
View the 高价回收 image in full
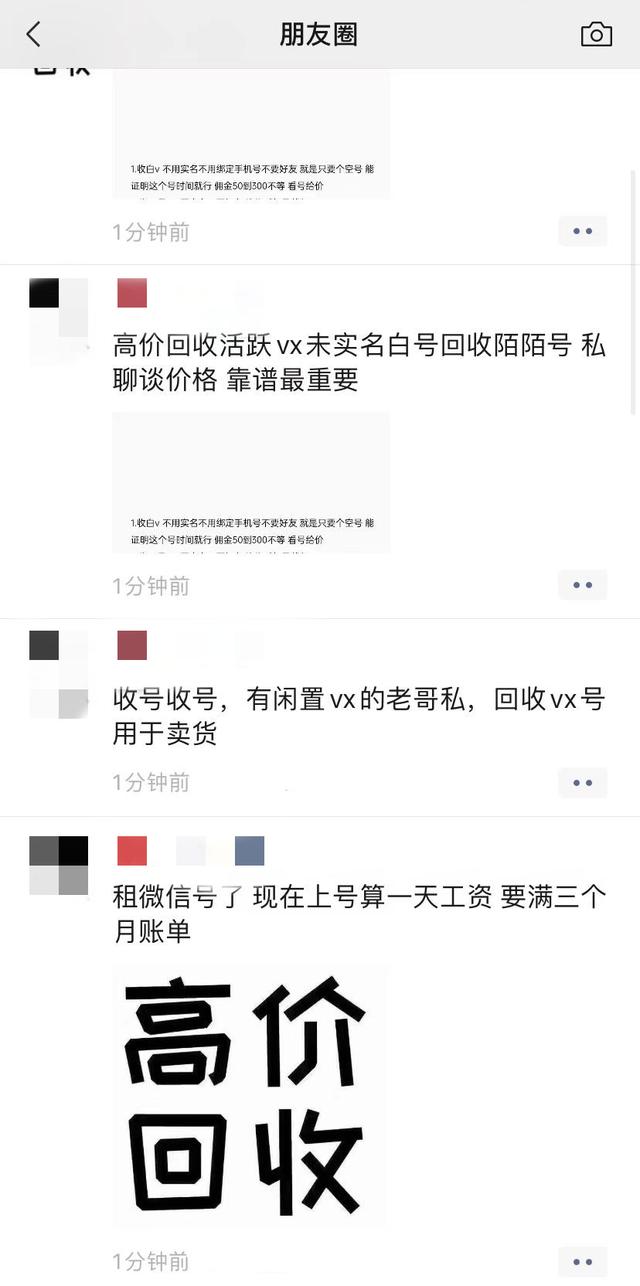[250, 1097]
